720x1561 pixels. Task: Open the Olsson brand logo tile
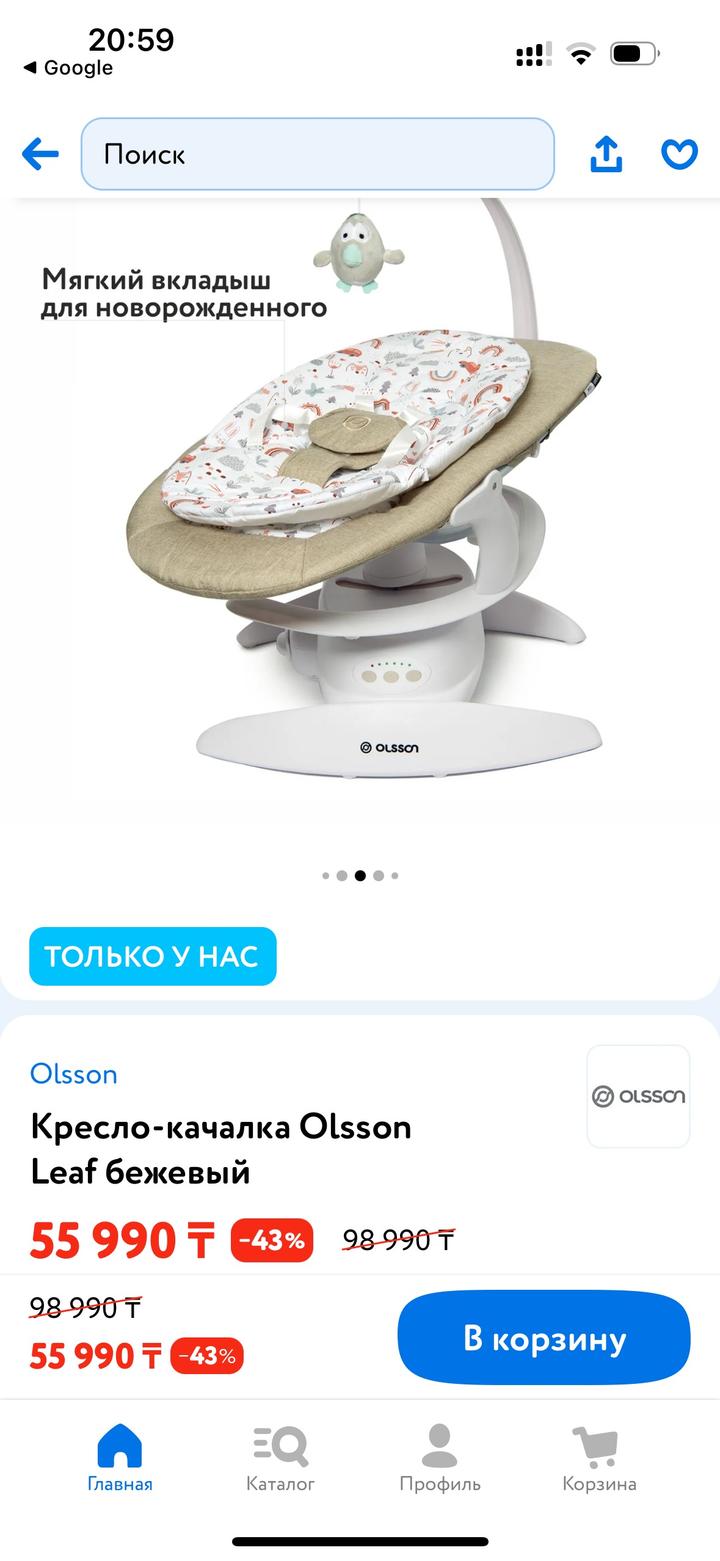point(638,1096)
